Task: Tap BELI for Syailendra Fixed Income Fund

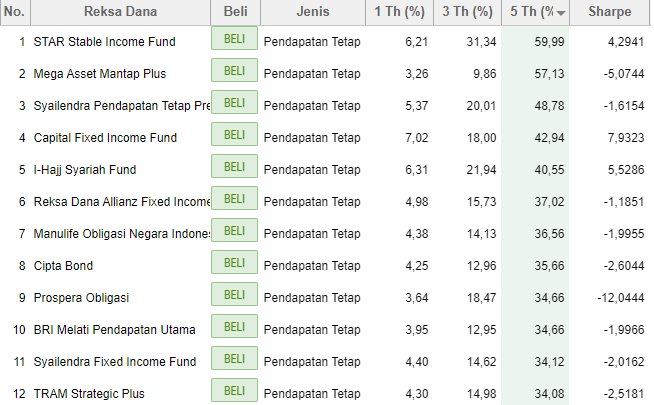Action: (234, 359)
